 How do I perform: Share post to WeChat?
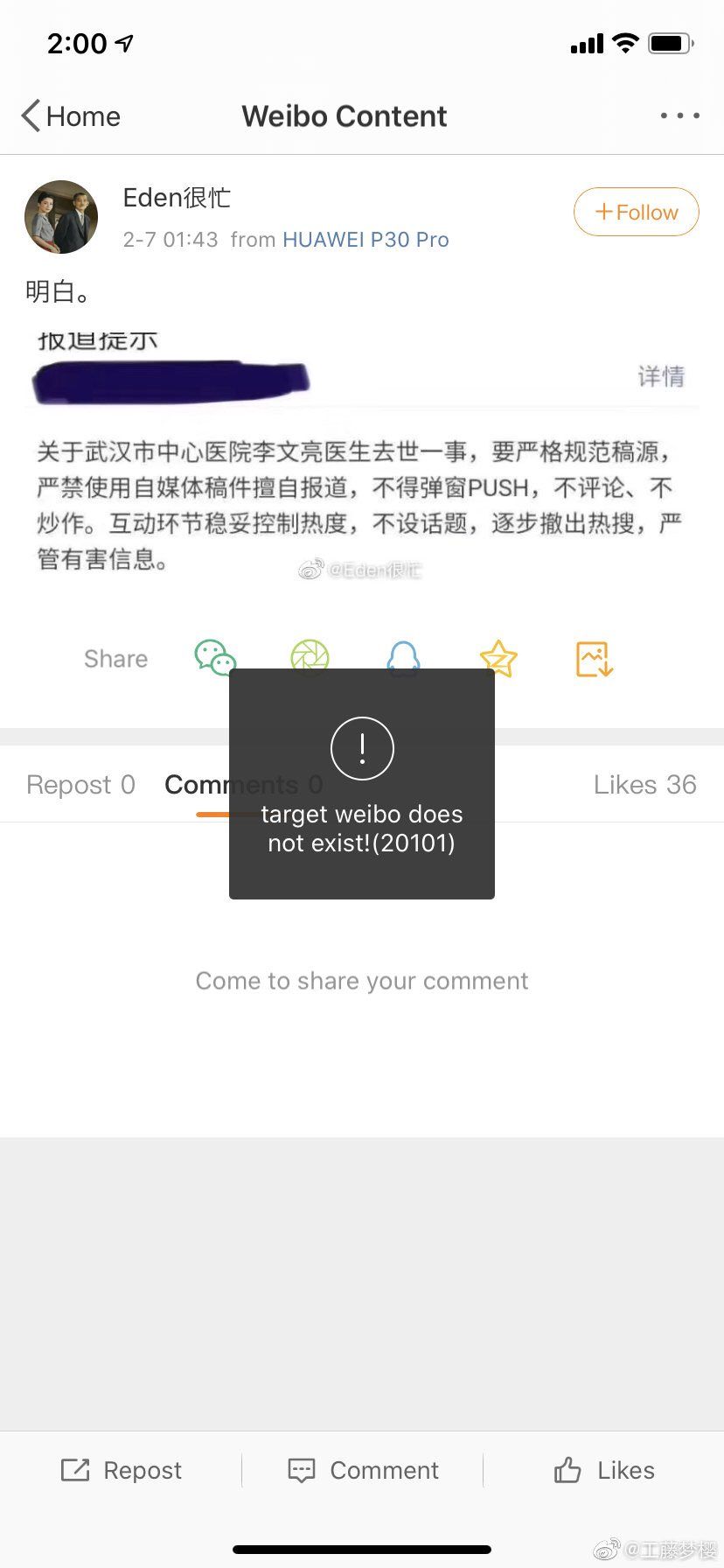[x=214, y=657]
